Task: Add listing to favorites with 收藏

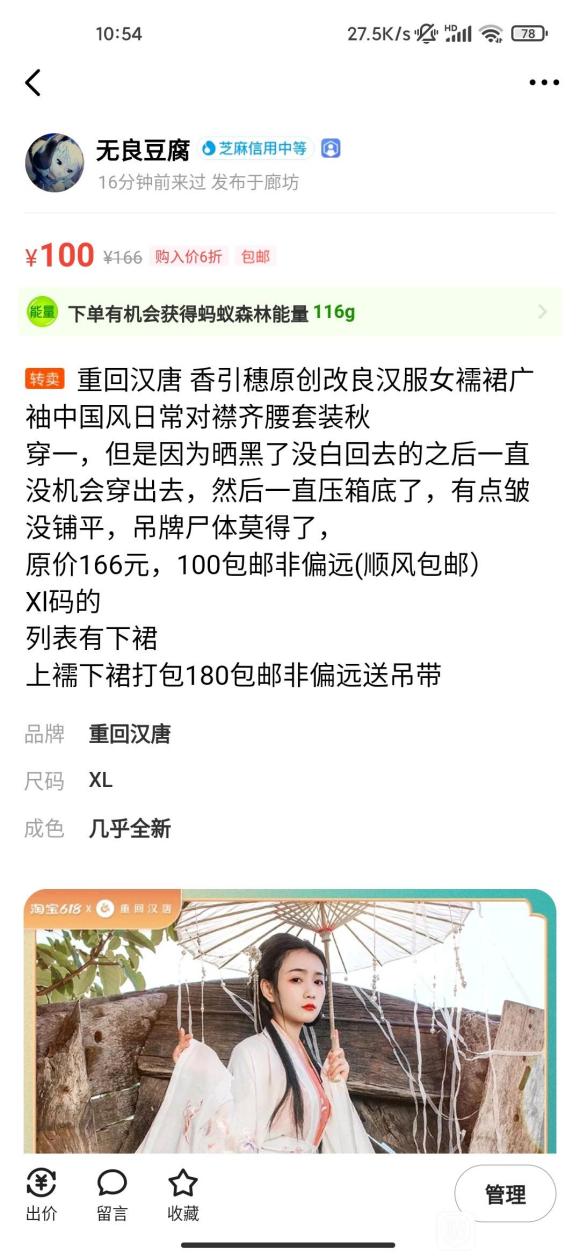Action: (x=183, y=1196)
